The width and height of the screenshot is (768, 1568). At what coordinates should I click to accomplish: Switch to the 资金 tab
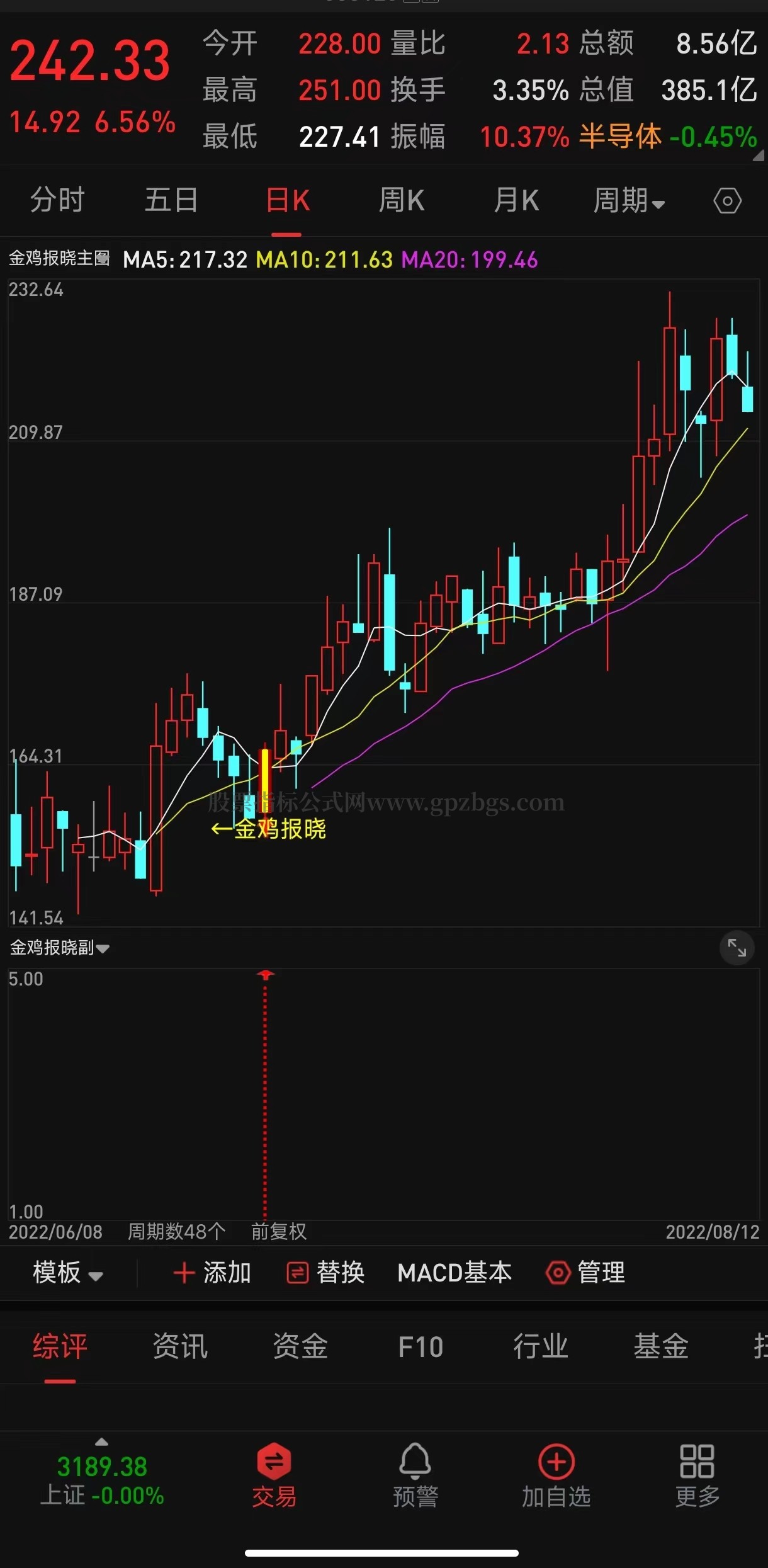[300, 1346]
